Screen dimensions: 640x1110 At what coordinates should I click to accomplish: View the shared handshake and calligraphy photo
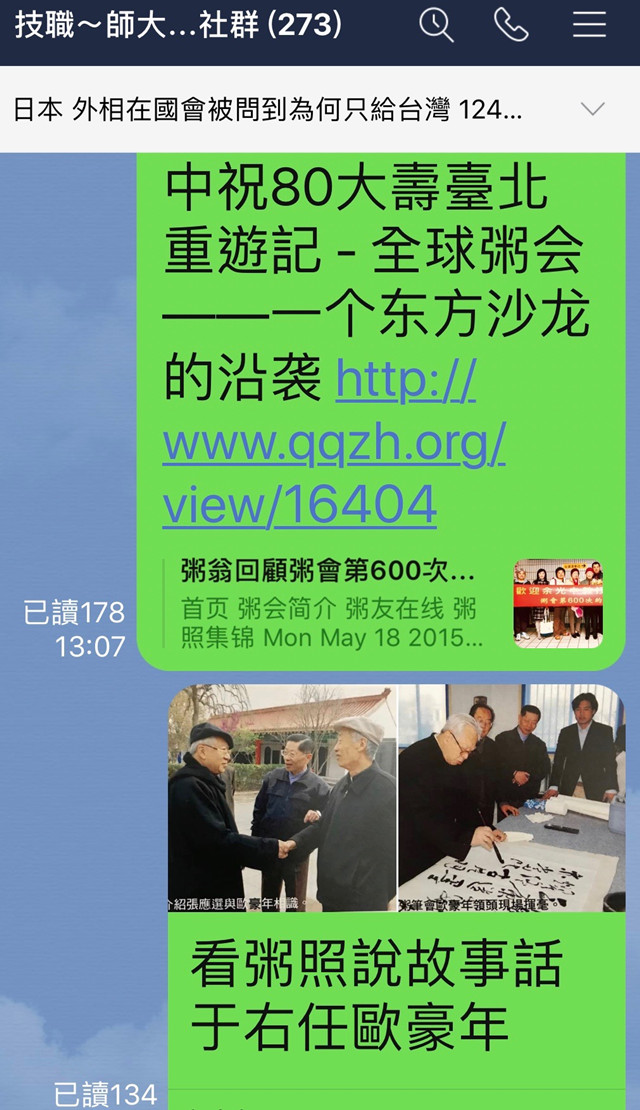point(396,798)
